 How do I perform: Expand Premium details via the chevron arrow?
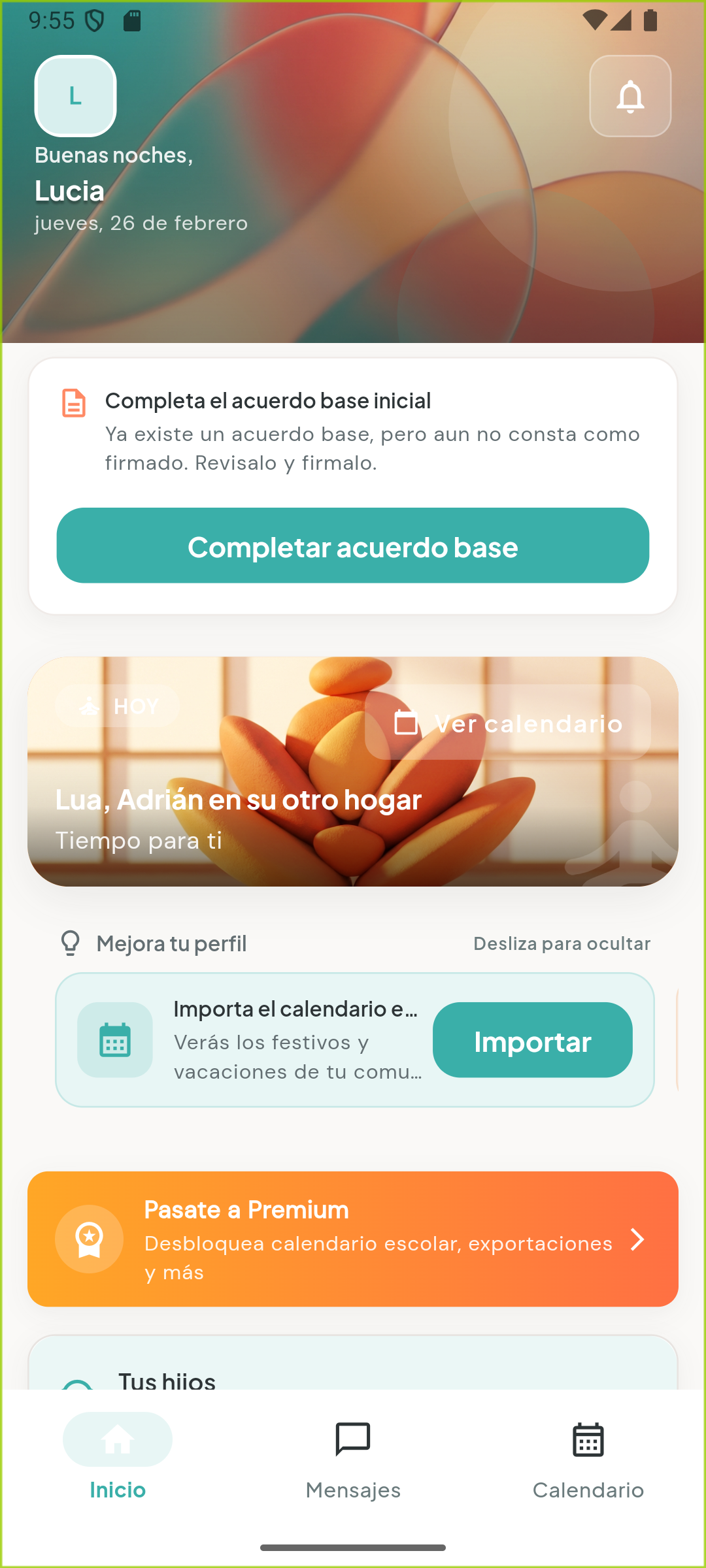click(x=637, y=1239)
